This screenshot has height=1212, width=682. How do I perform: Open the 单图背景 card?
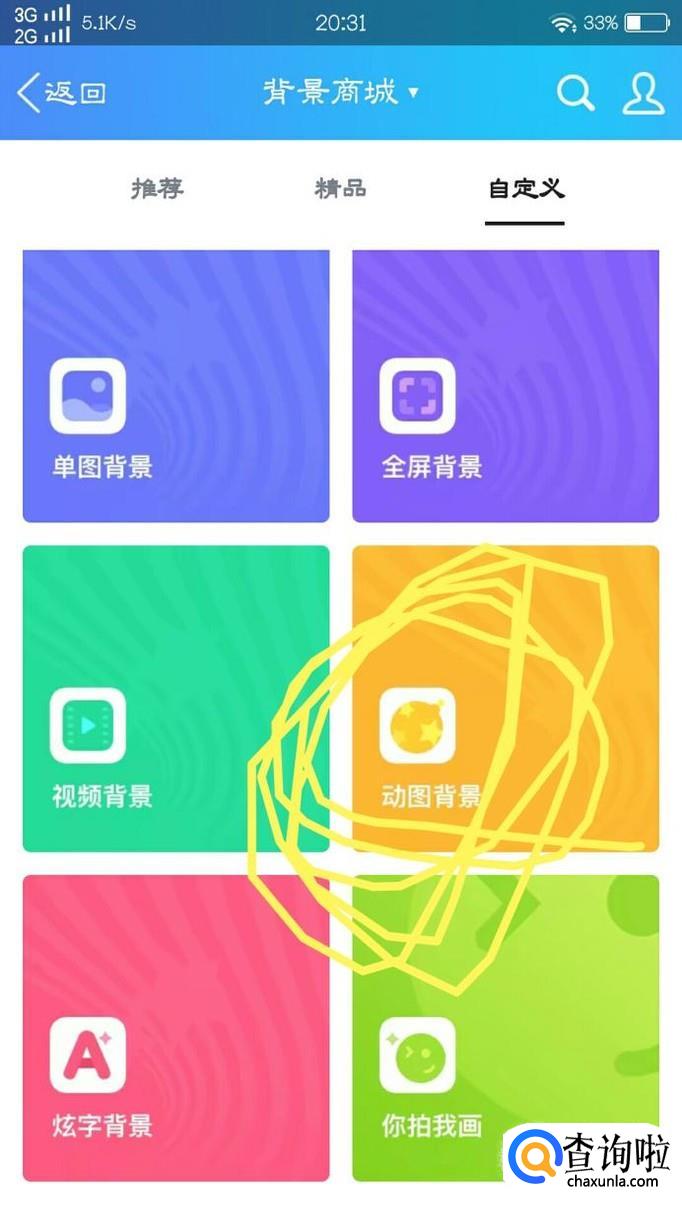pos(176,387)
